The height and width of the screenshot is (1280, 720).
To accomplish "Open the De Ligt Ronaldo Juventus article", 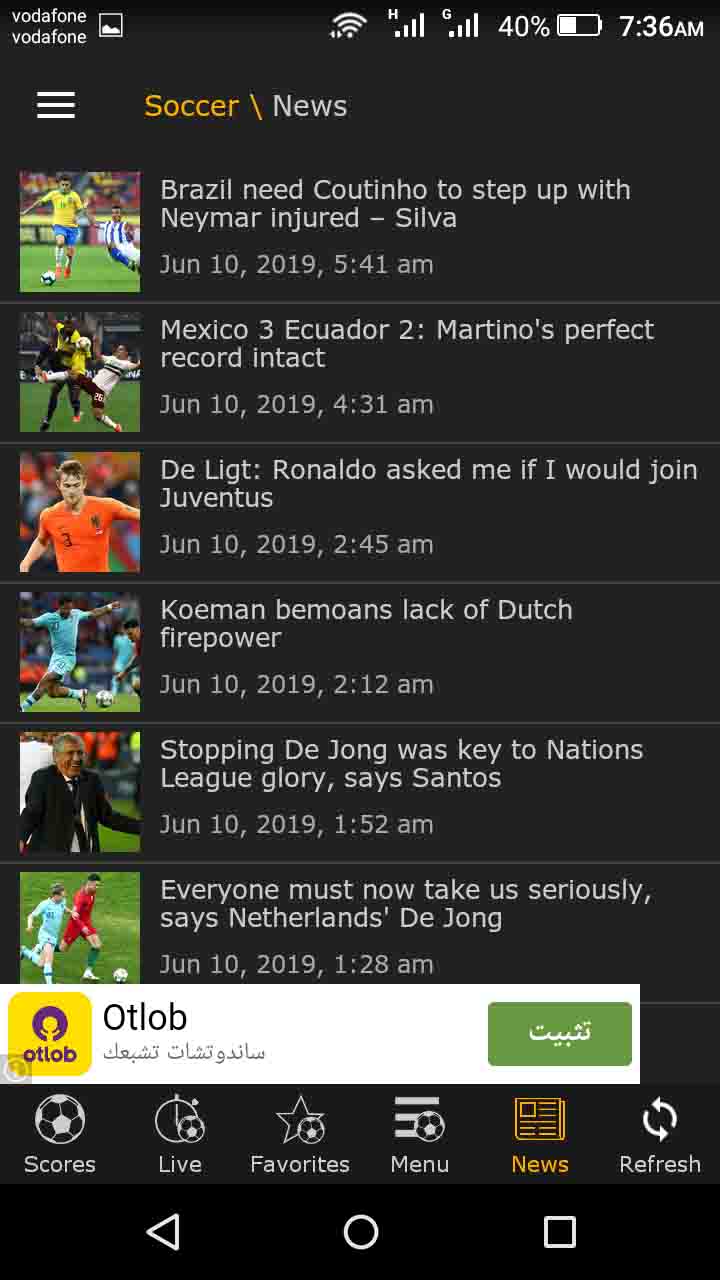I will (x=360, y=512).
